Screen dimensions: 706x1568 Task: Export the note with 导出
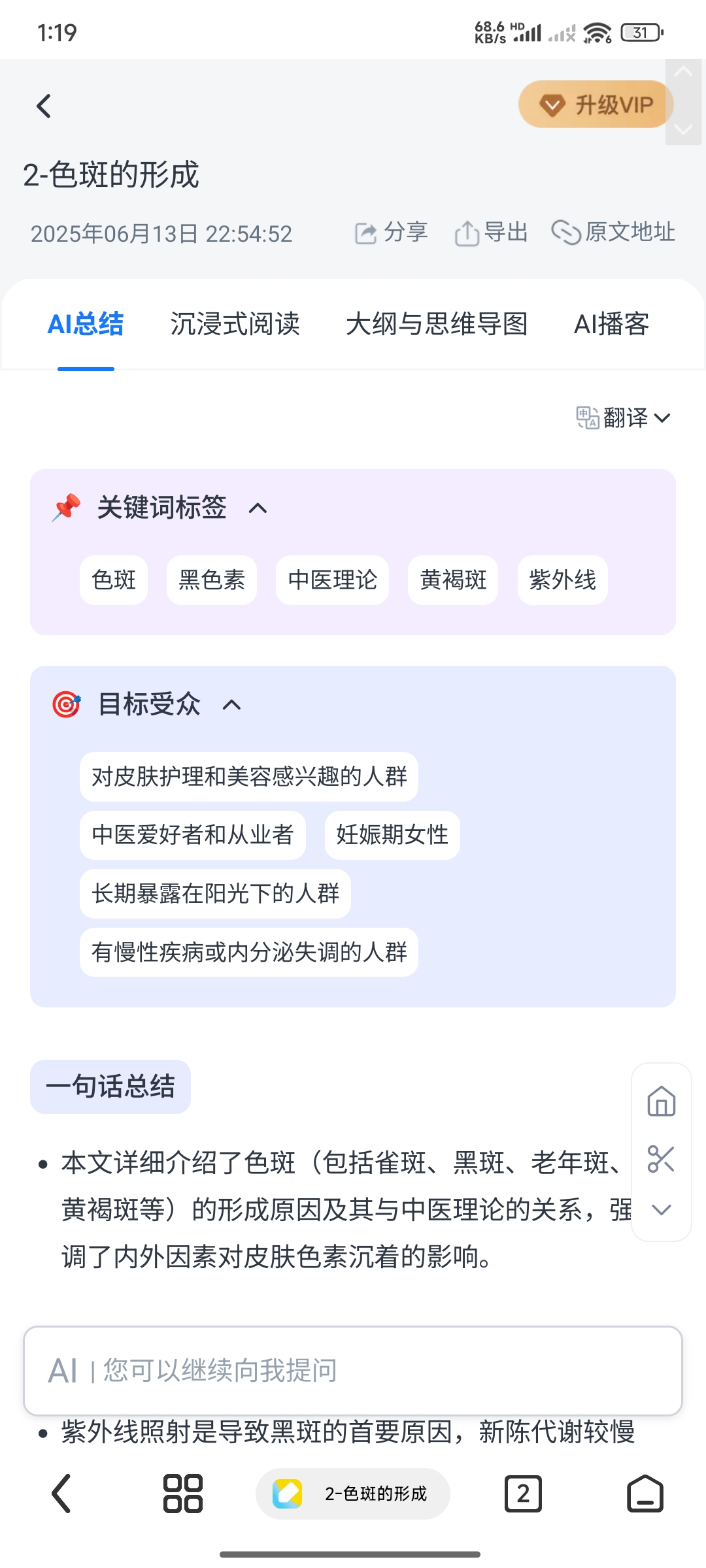491,232
